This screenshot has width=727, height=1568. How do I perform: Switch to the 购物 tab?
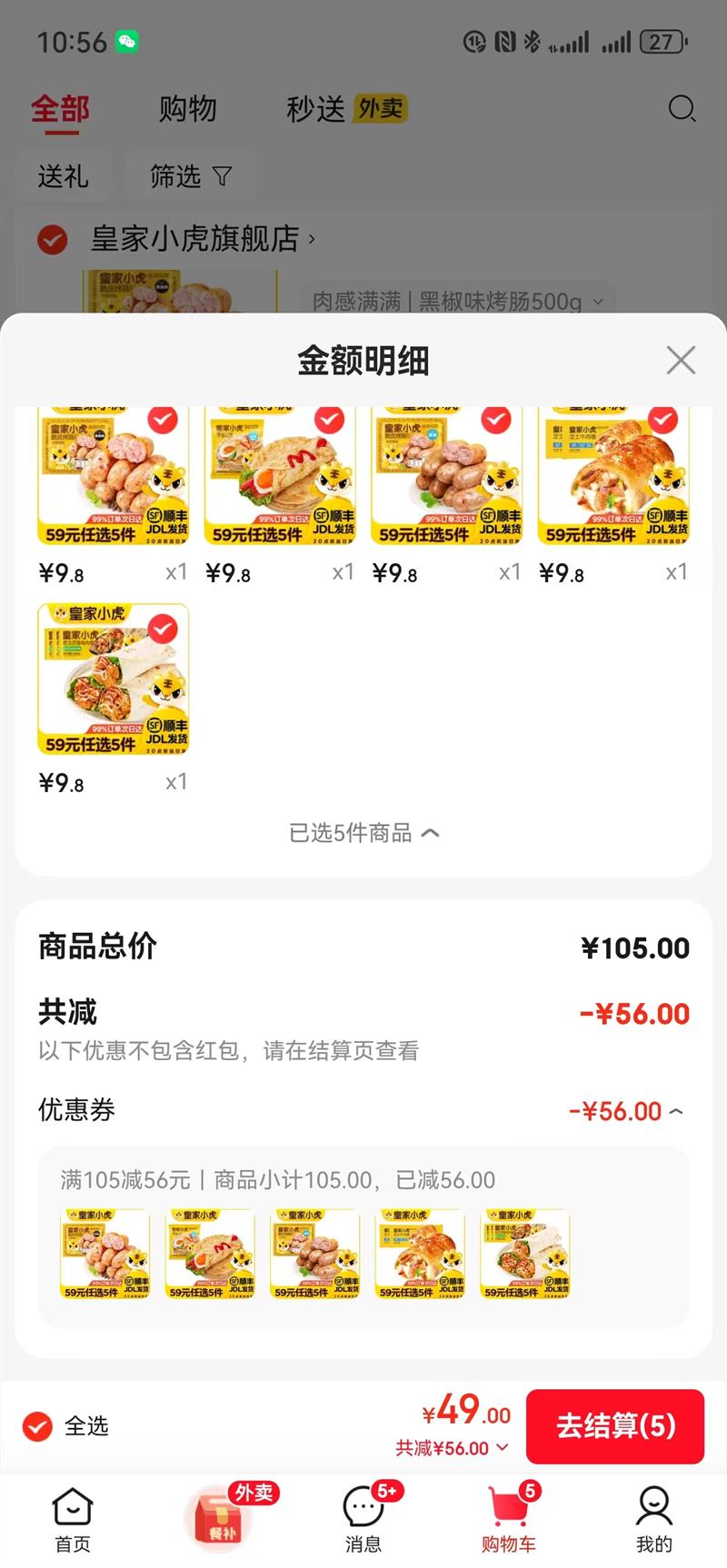coord(188,109)
